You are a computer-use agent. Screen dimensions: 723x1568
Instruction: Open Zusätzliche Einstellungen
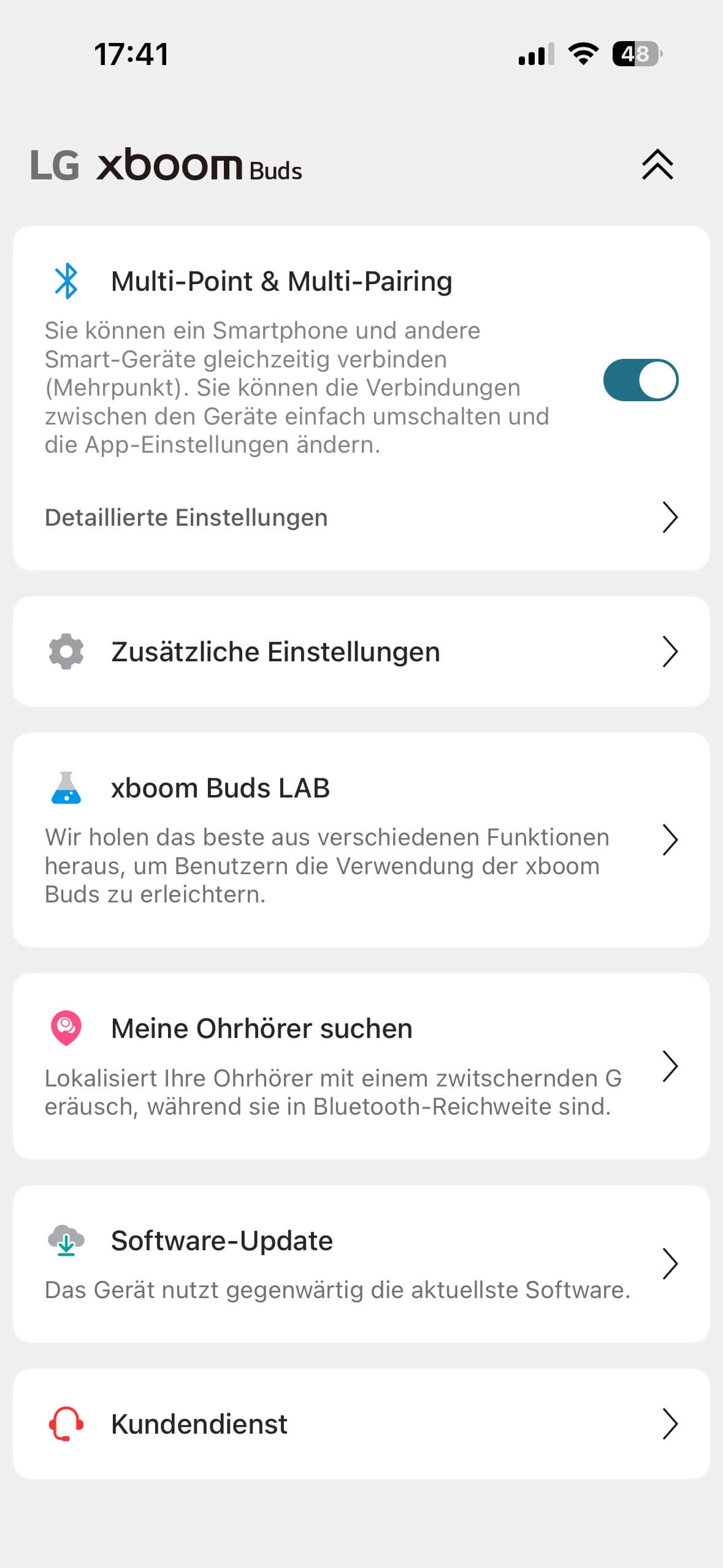tap(361, 651)
